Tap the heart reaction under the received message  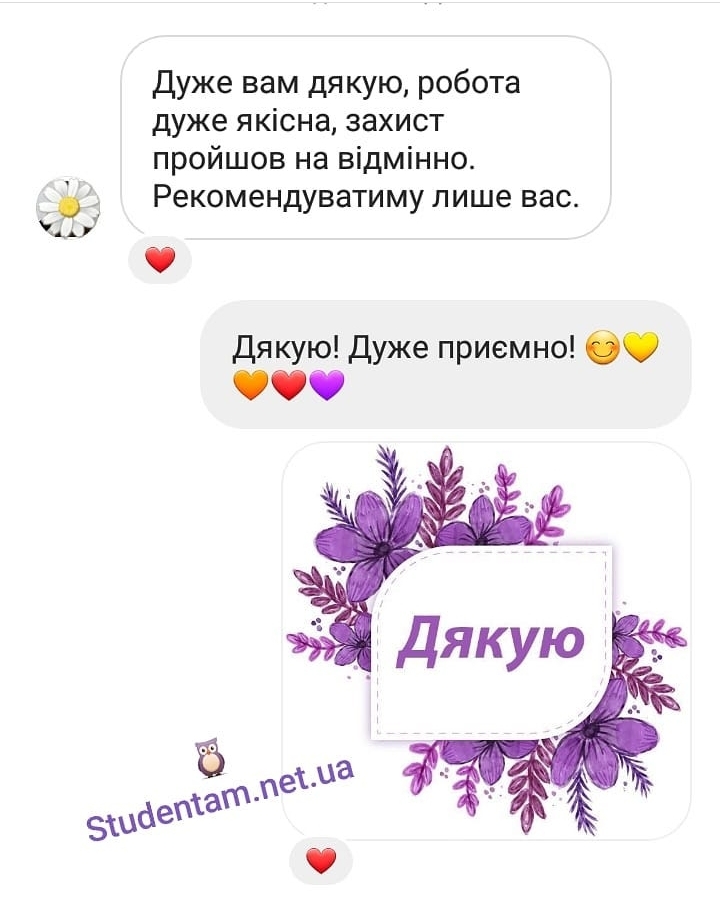[x=160, y=261]
